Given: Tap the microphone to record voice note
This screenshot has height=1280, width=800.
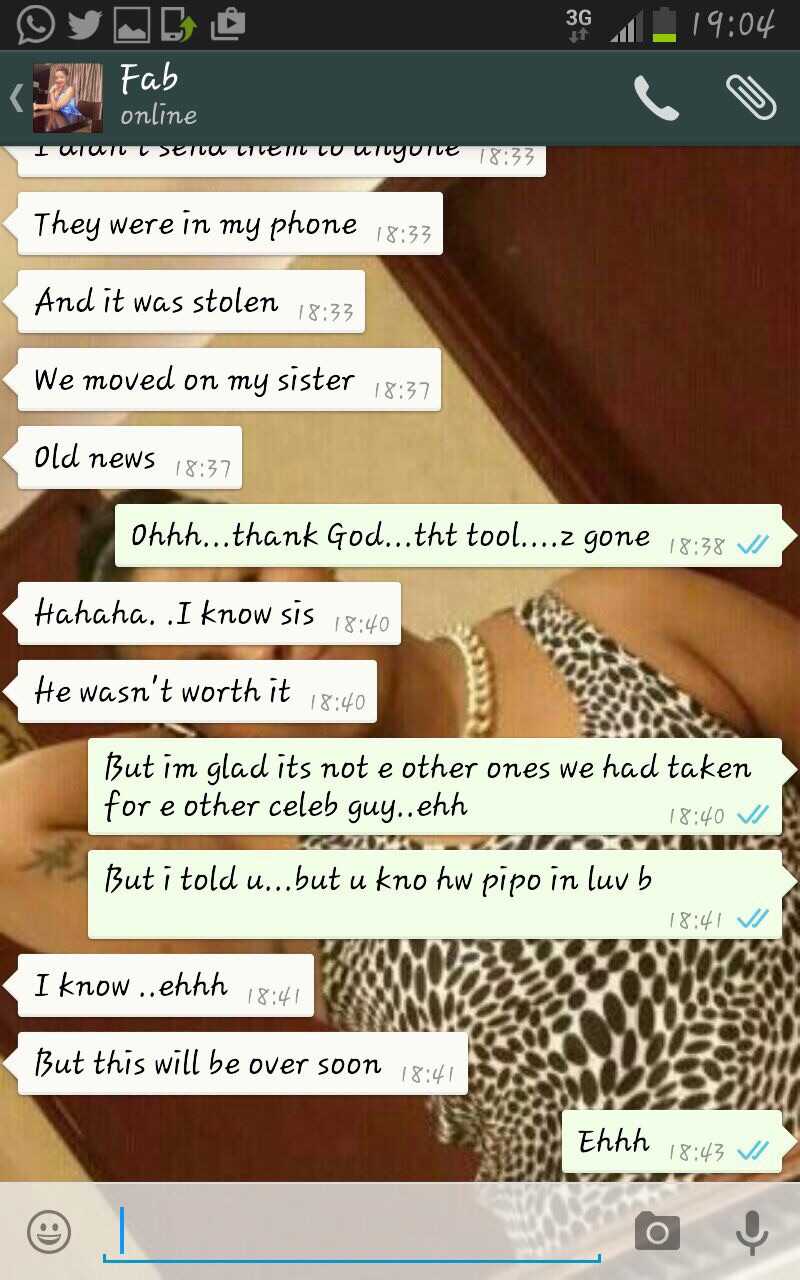Looking at the screenshot, I should [752, 1231].
